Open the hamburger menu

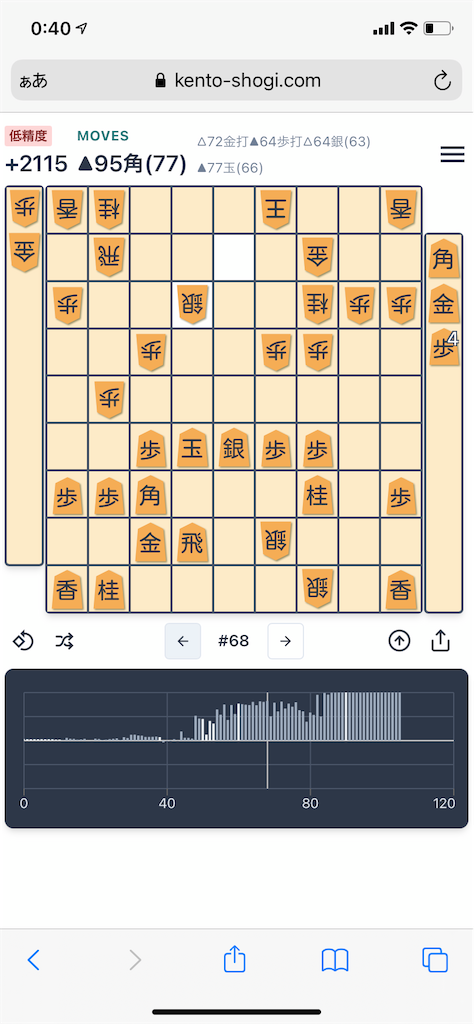(x=452, y=155)
